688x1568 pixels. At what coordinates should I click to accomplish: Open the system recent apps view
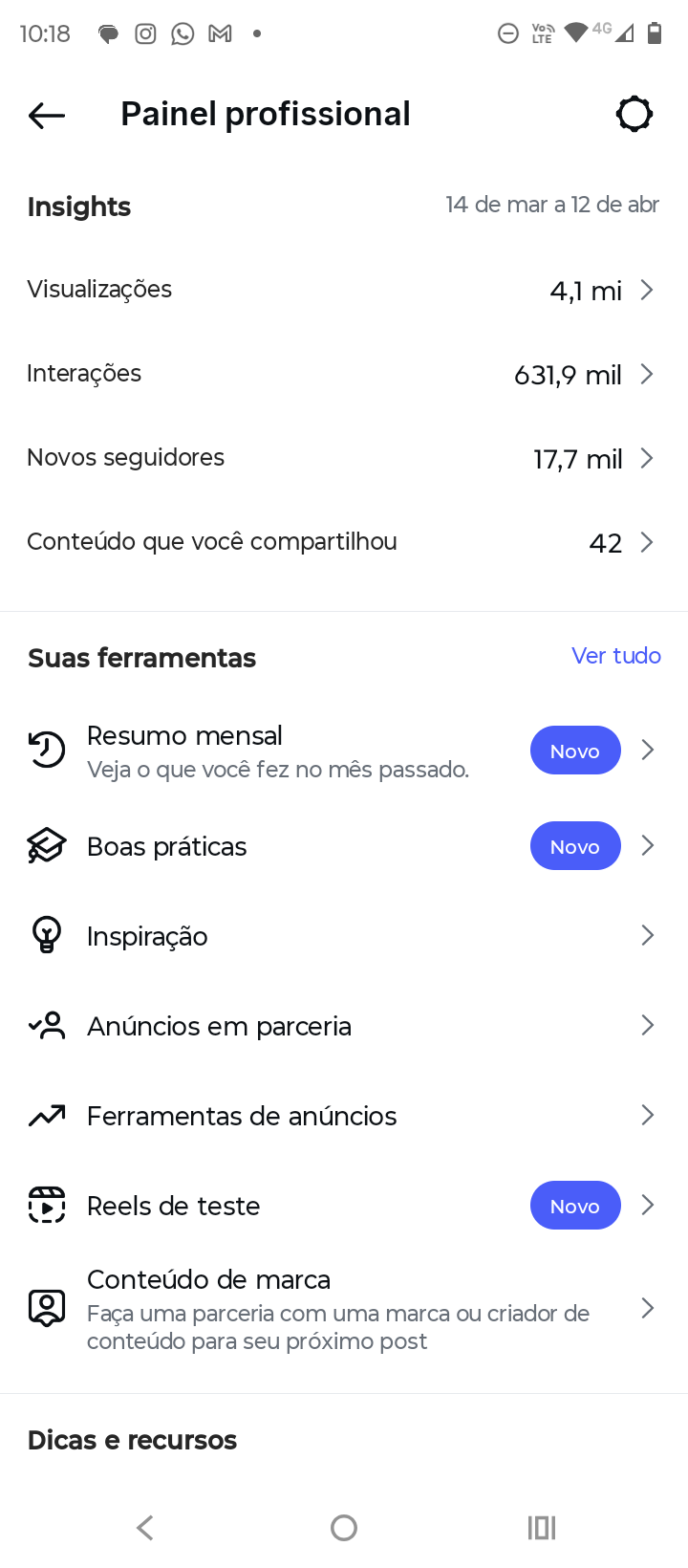pos(542,1528)
